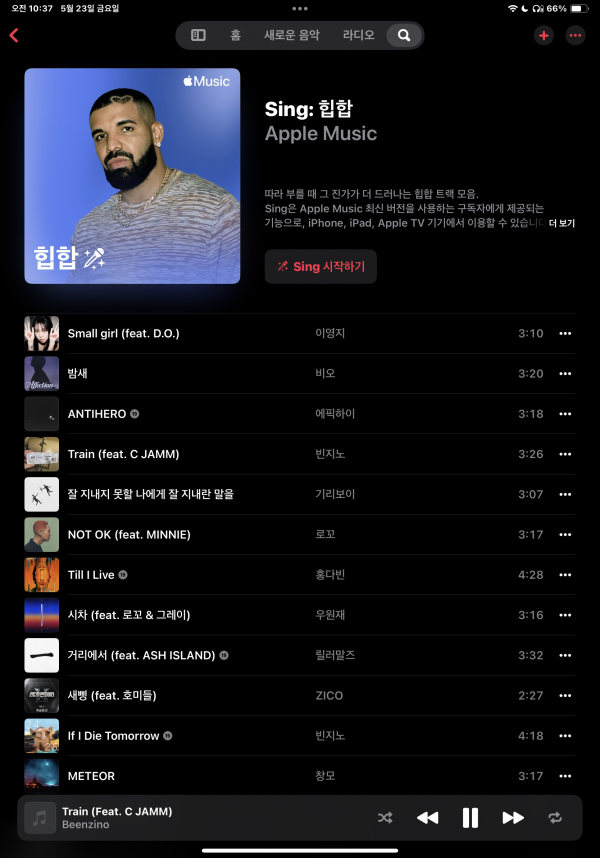Go back using the red arrow
This screenshot has height=858, width=600.
tap(14, 36)
